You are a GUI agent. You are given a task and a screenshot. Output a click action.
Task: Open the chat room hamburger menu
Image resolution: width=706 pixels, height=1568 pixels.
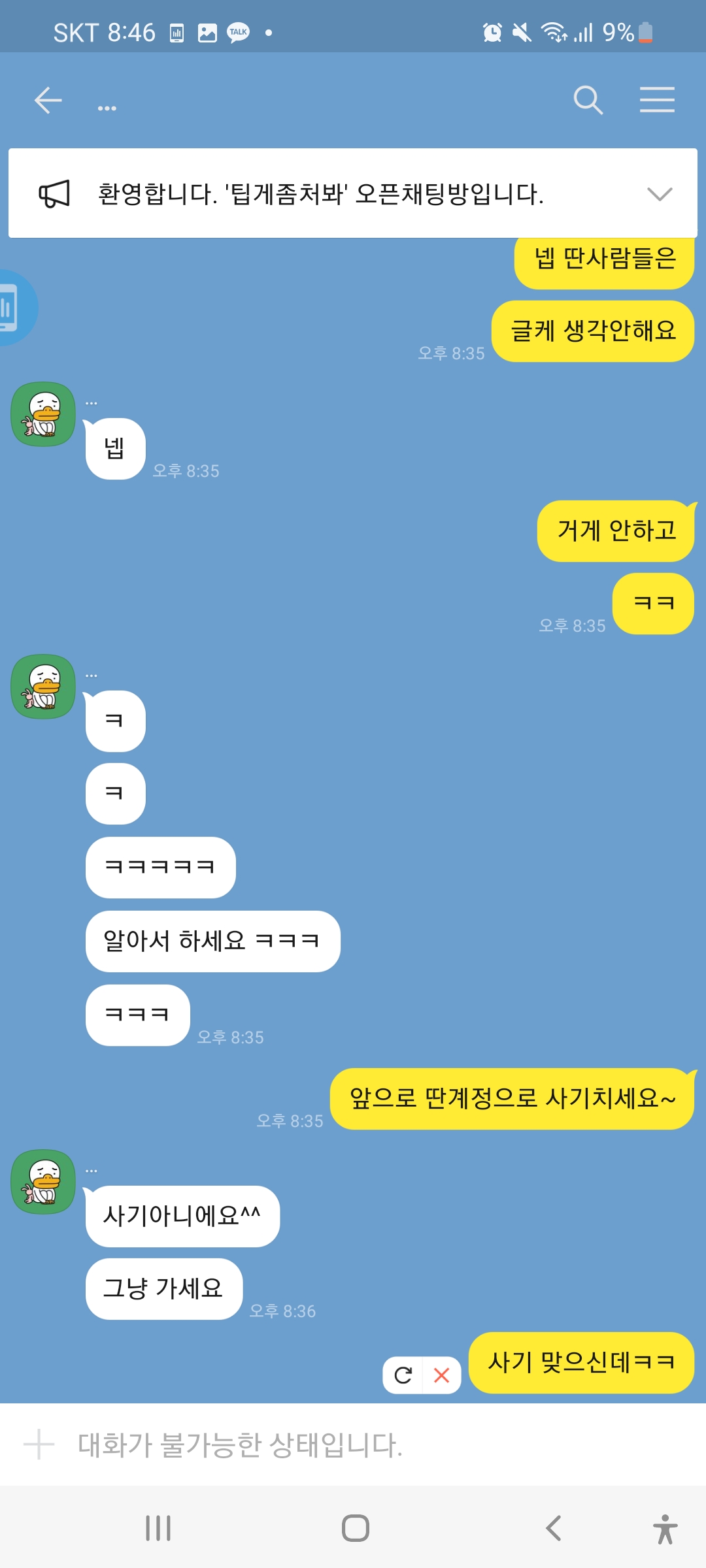pyautogui.click(x=657, y=100)
